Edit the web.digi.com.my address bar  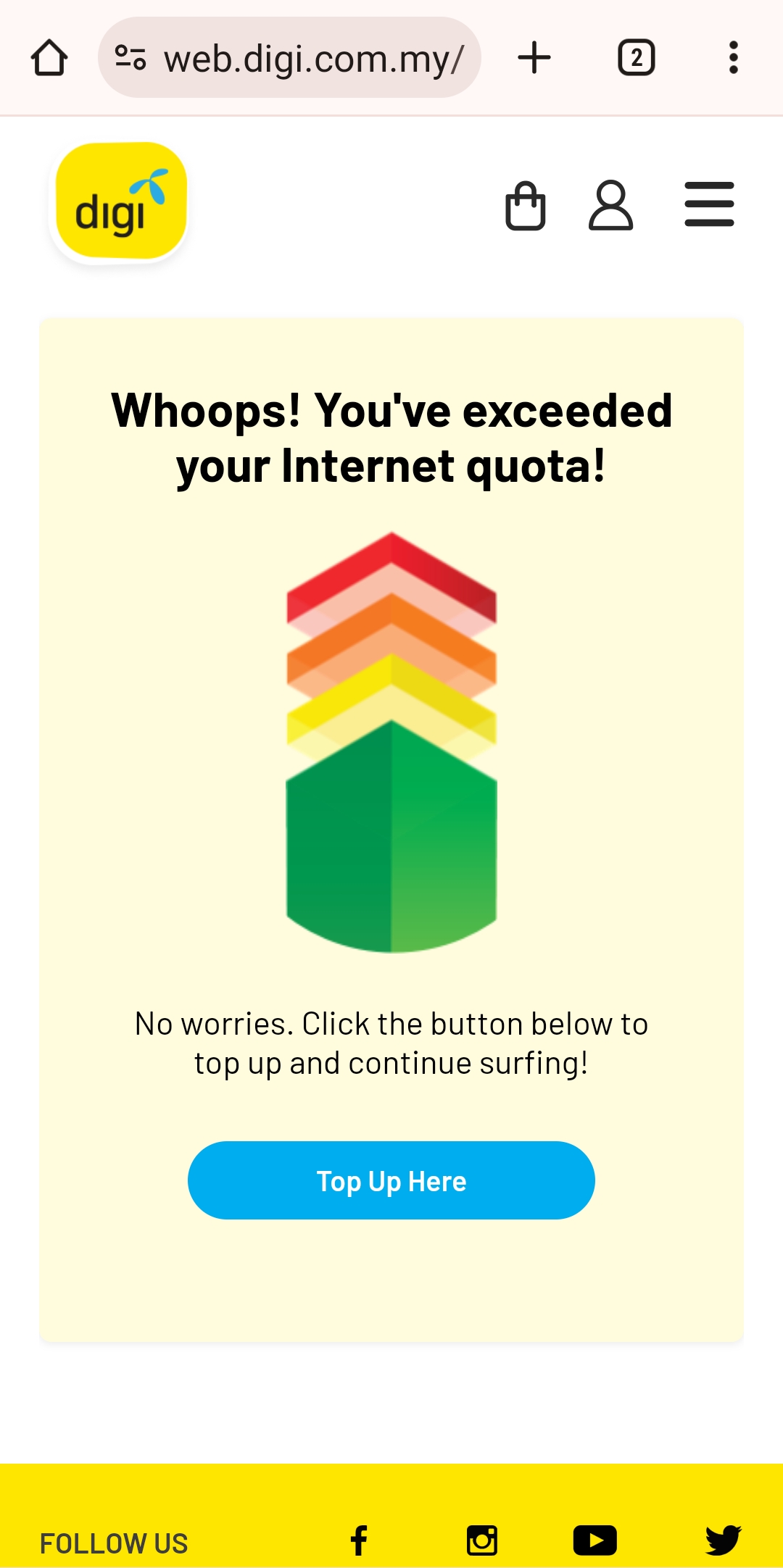312,58
